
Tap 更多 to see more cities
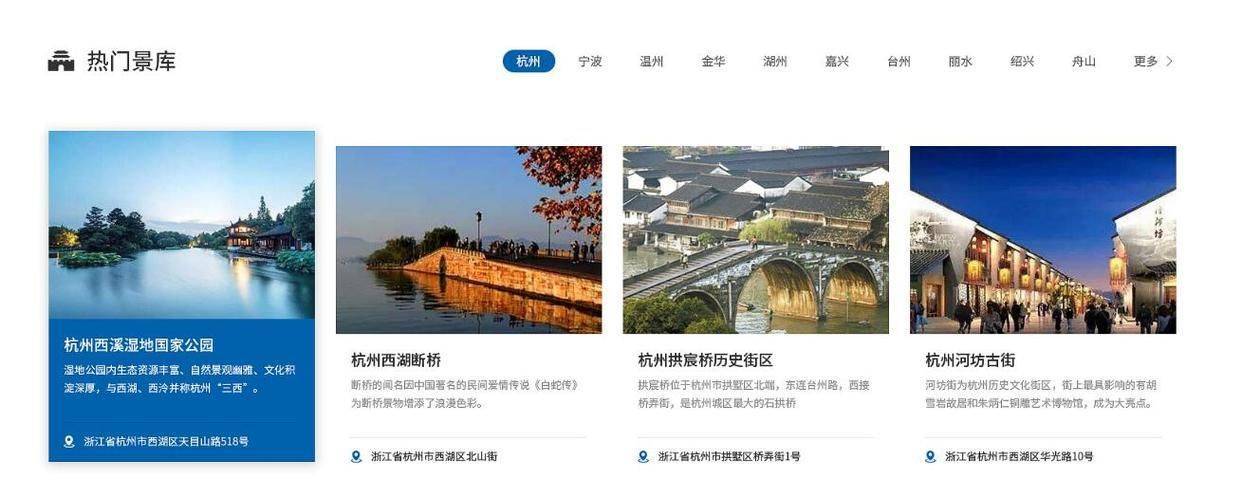pyautogui.click(x=1153, y=61)
